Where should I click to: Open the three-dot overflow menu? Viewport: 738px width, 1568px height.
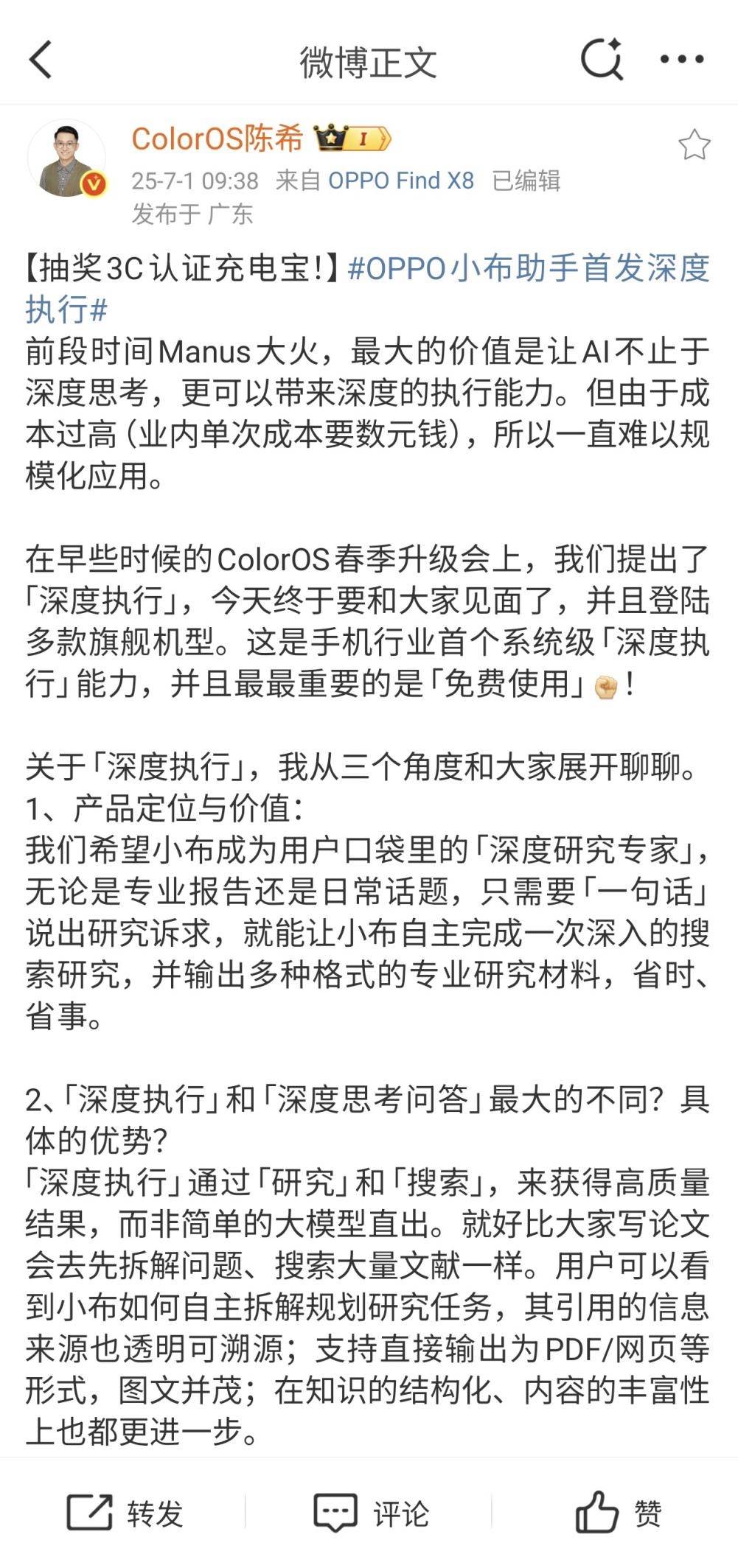click(x=681, y=60)
